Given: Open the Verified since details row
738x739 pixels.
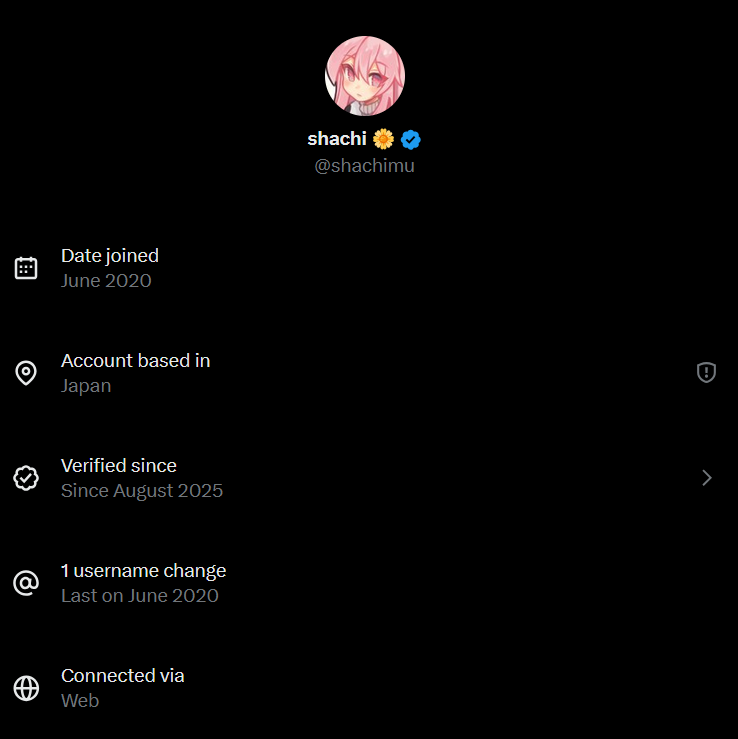Looking at the screenshot, I should pyautogui.click(x=368, y=478).
